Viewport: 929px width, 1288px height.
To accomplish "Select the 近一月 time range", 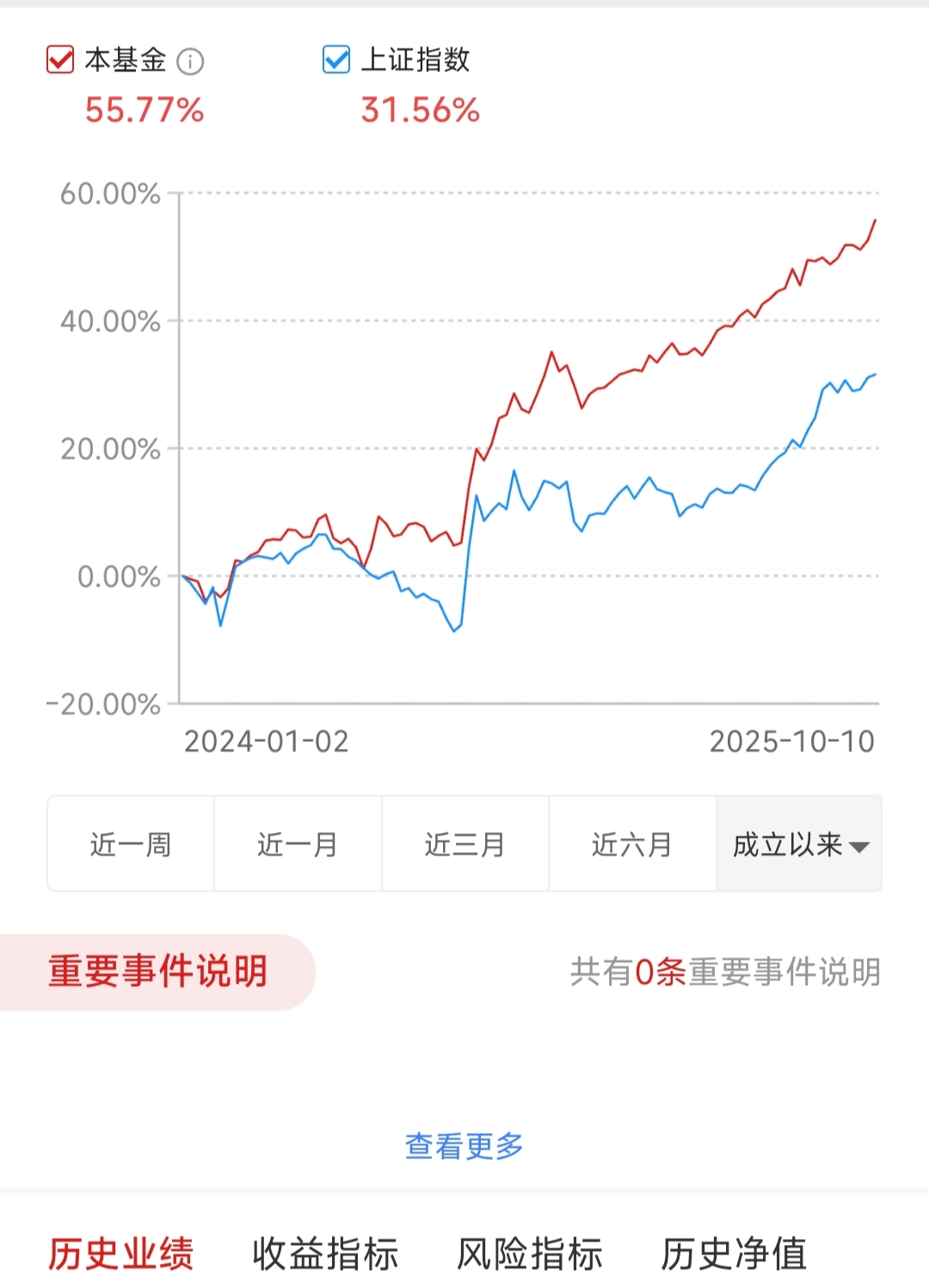I will (298, 844).
